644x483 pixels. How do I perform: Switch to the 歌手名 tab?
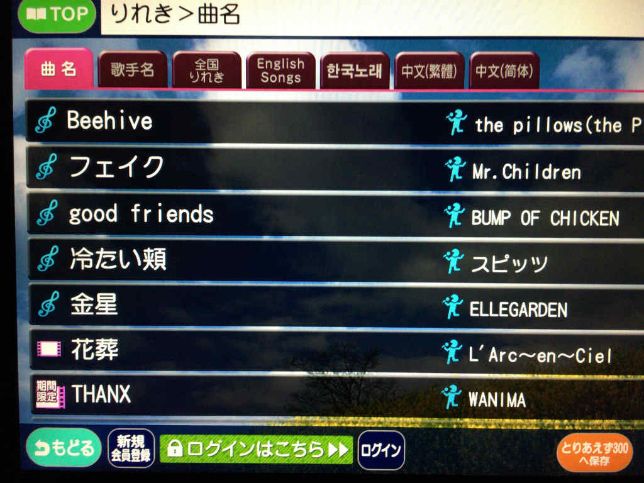(x=132, y=70)
